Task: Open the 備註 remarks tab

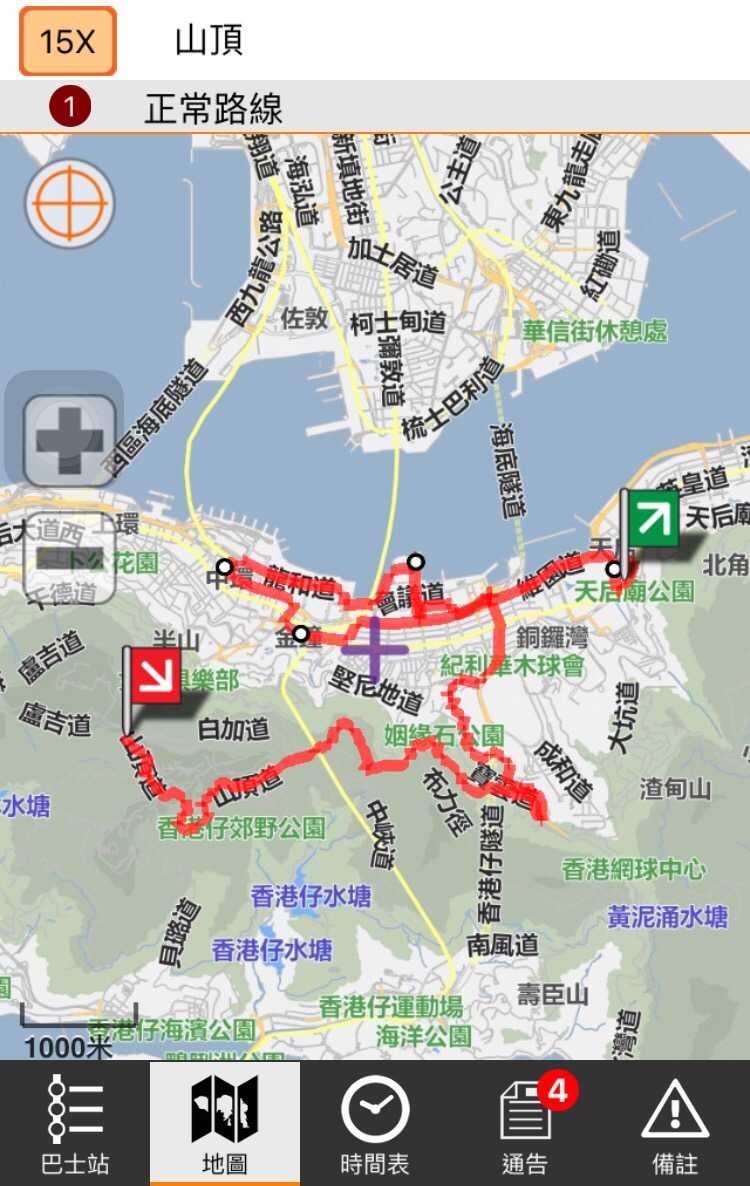Action: click(x=675, y=1124)
